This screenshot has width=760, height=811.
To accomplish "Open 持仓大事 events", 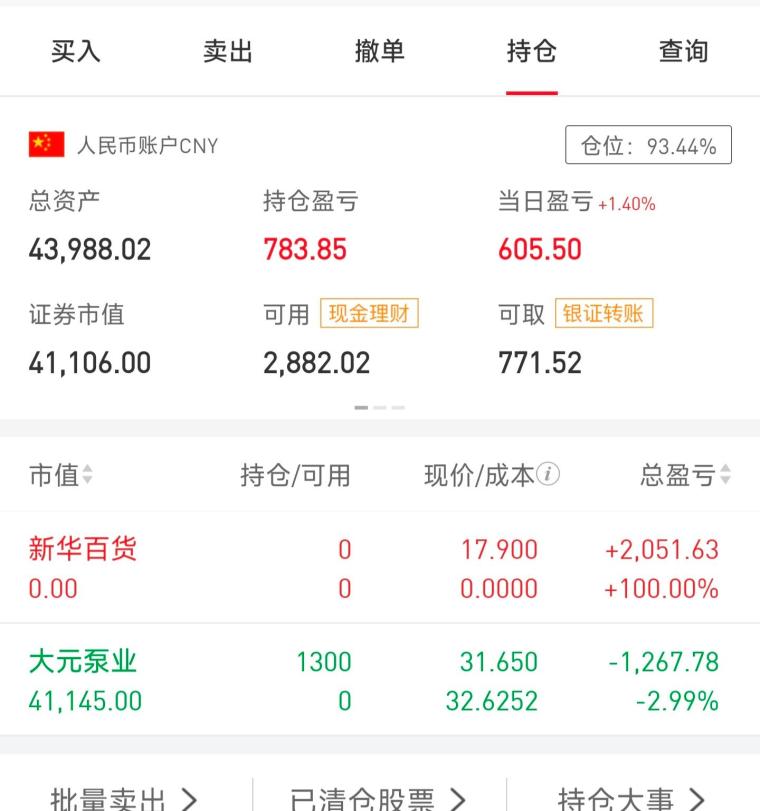I will pyautogui.click(x=632, y=798).
